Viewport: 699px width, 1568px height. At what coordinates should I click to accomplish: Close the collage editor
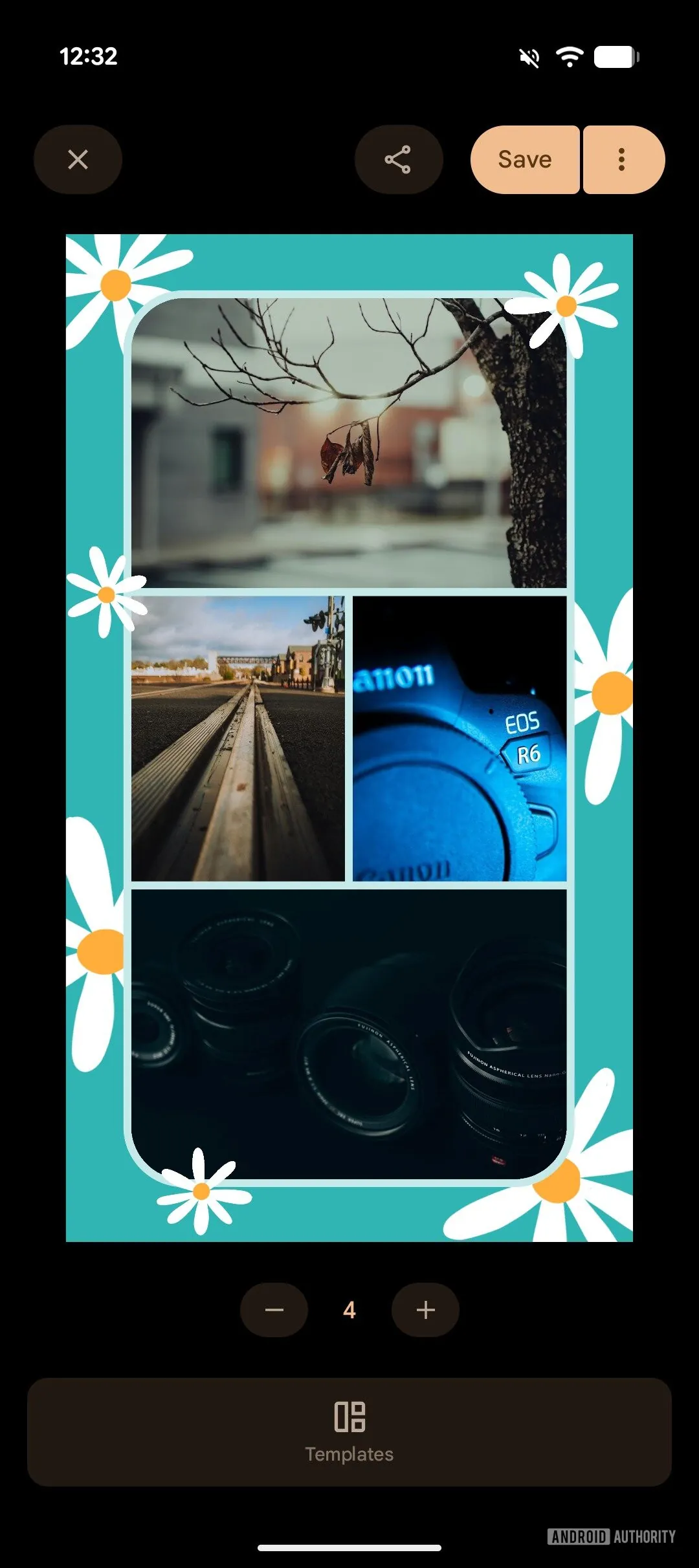click(x=78, y=159)
